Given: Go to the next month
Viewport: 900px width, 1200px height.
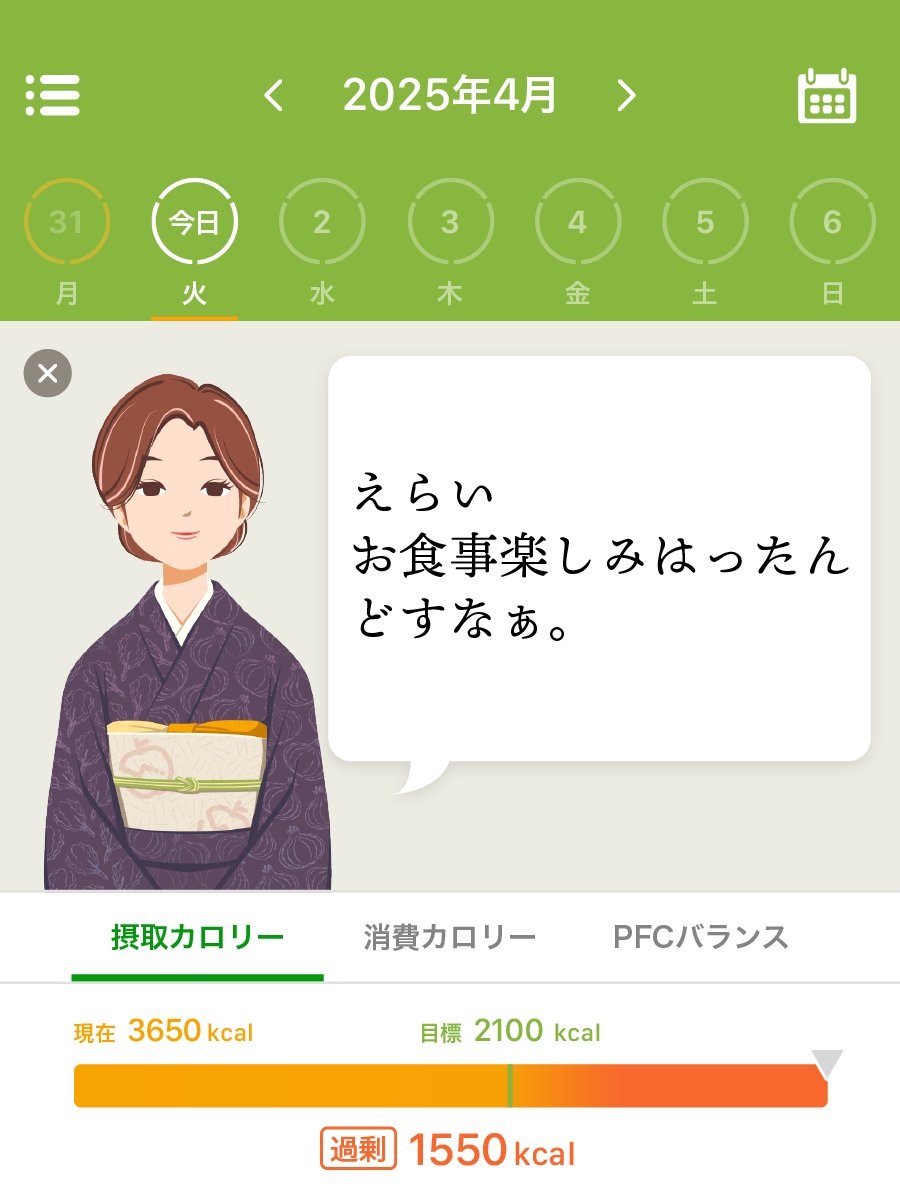Looking at the screenshot, I should 626,96.
